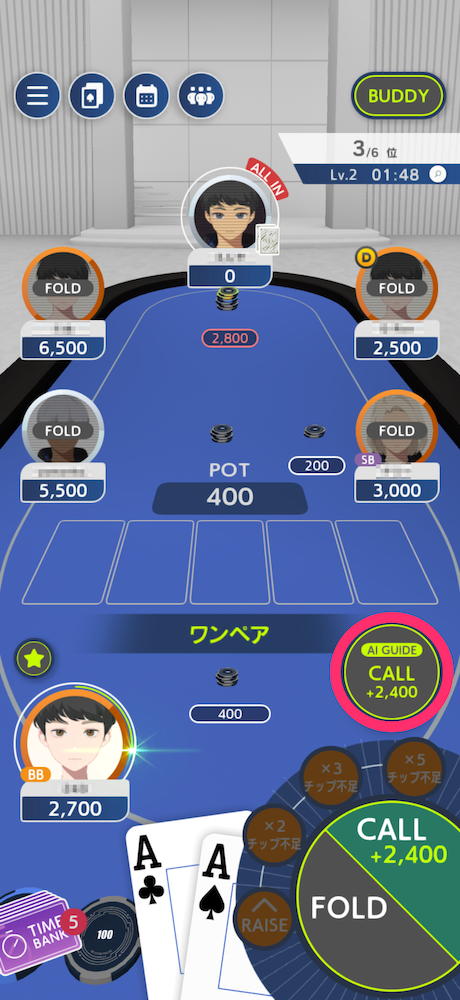
Task: Open the hamburger menu
Action: click(37, 96)
